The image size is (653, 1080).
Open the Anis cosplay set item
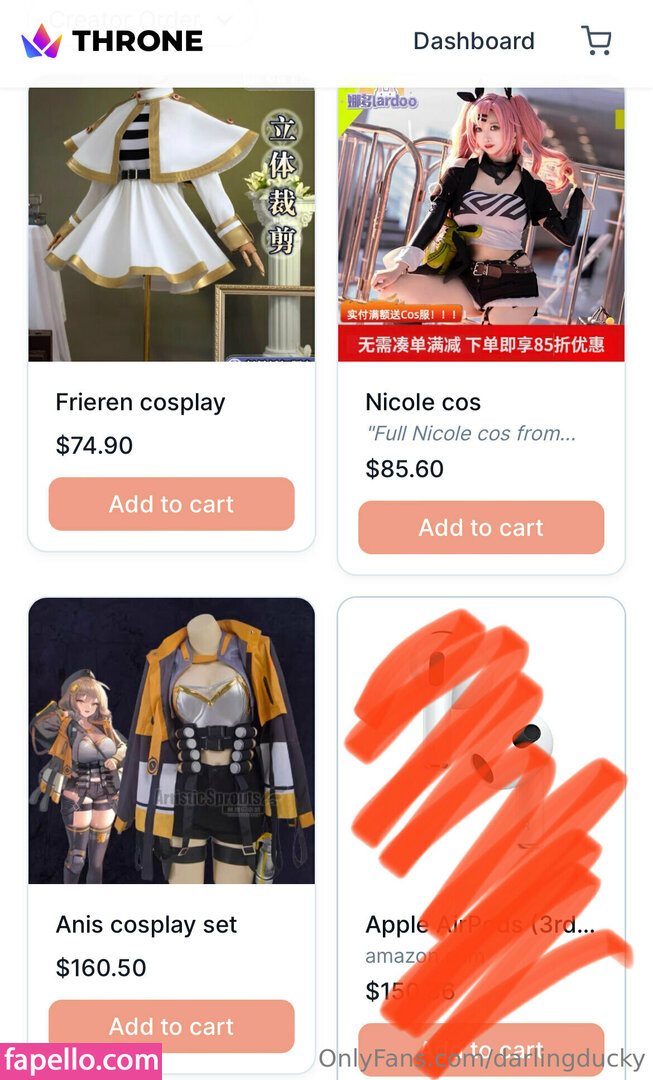tap(171, 740)
